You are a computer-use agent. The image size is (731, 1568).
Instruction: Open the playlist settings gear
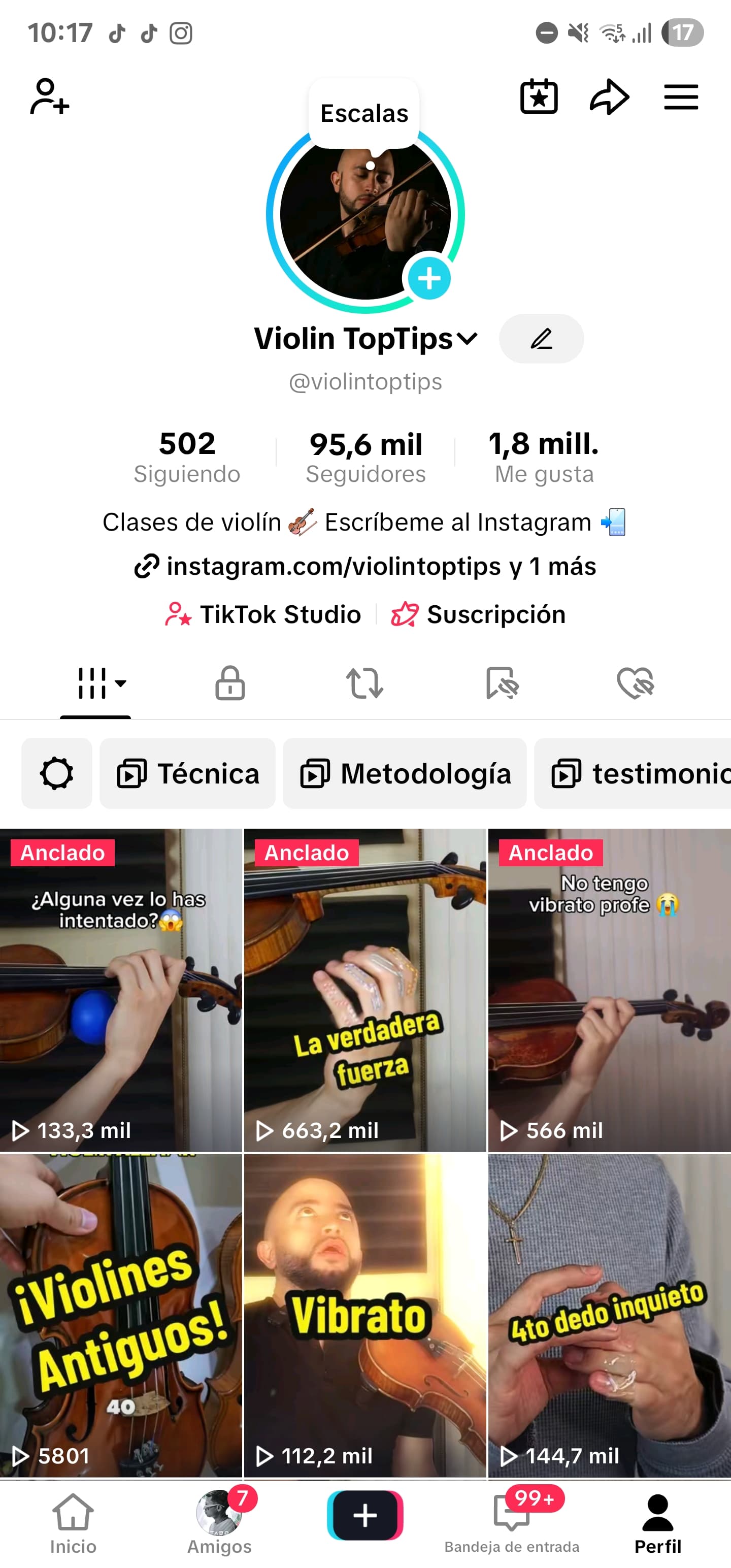57,773
